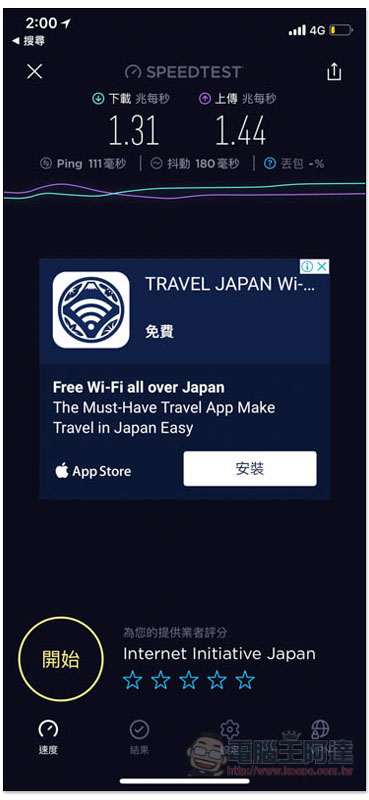The height and width of the screenshot is (800, 369).
Task: Return to 搜尋 via the back link
Action: [29, 40]
